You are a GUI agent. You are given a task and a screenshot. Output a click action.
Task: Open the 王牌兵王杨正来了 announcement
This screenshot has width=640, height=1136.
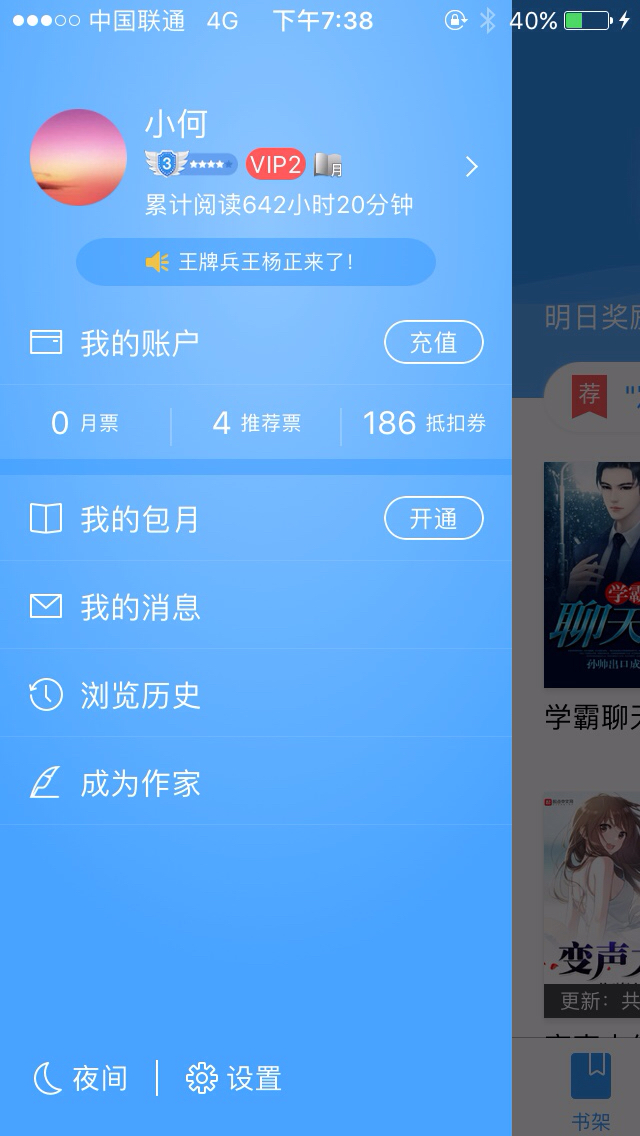coord(255,262)
